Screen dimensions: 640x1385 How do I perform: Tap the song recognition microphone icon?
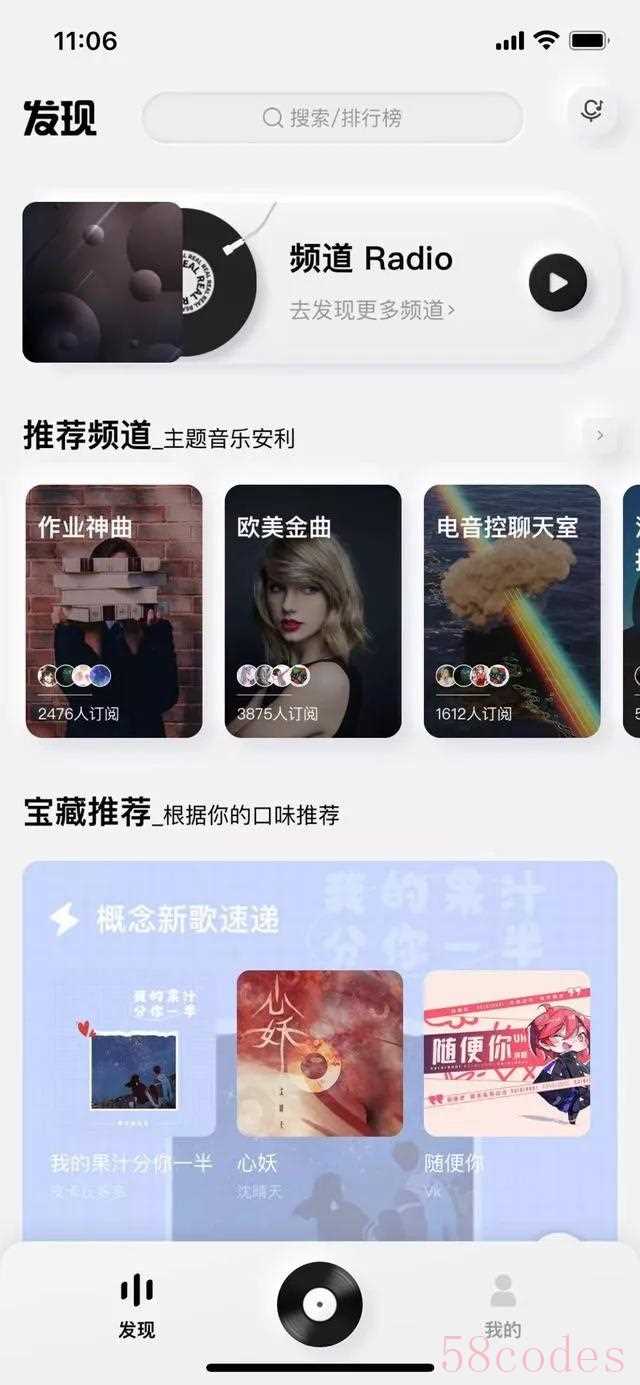[x=591, y=111]
